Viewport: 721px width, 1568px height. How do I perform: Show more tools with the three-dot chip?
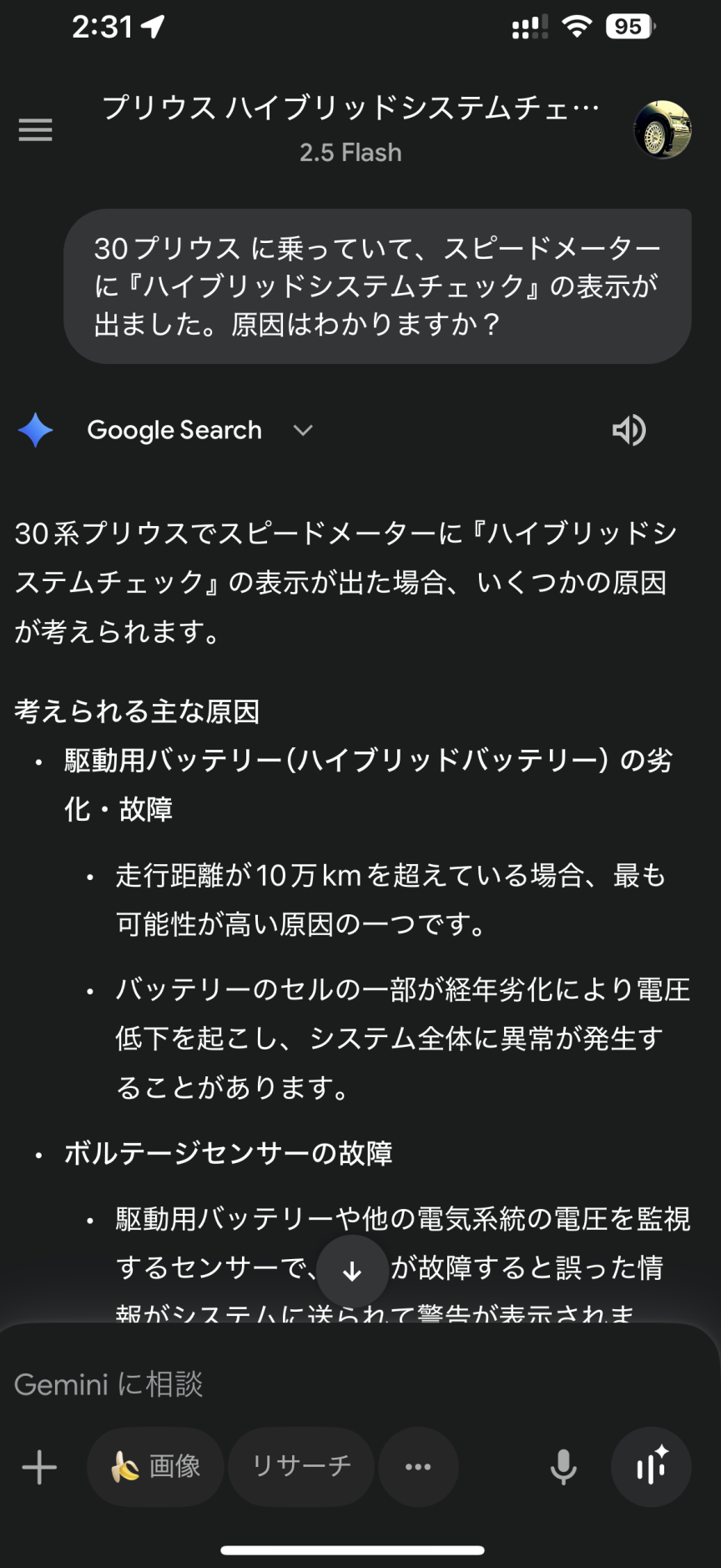pyautogui.click(x=418, y=1467)
